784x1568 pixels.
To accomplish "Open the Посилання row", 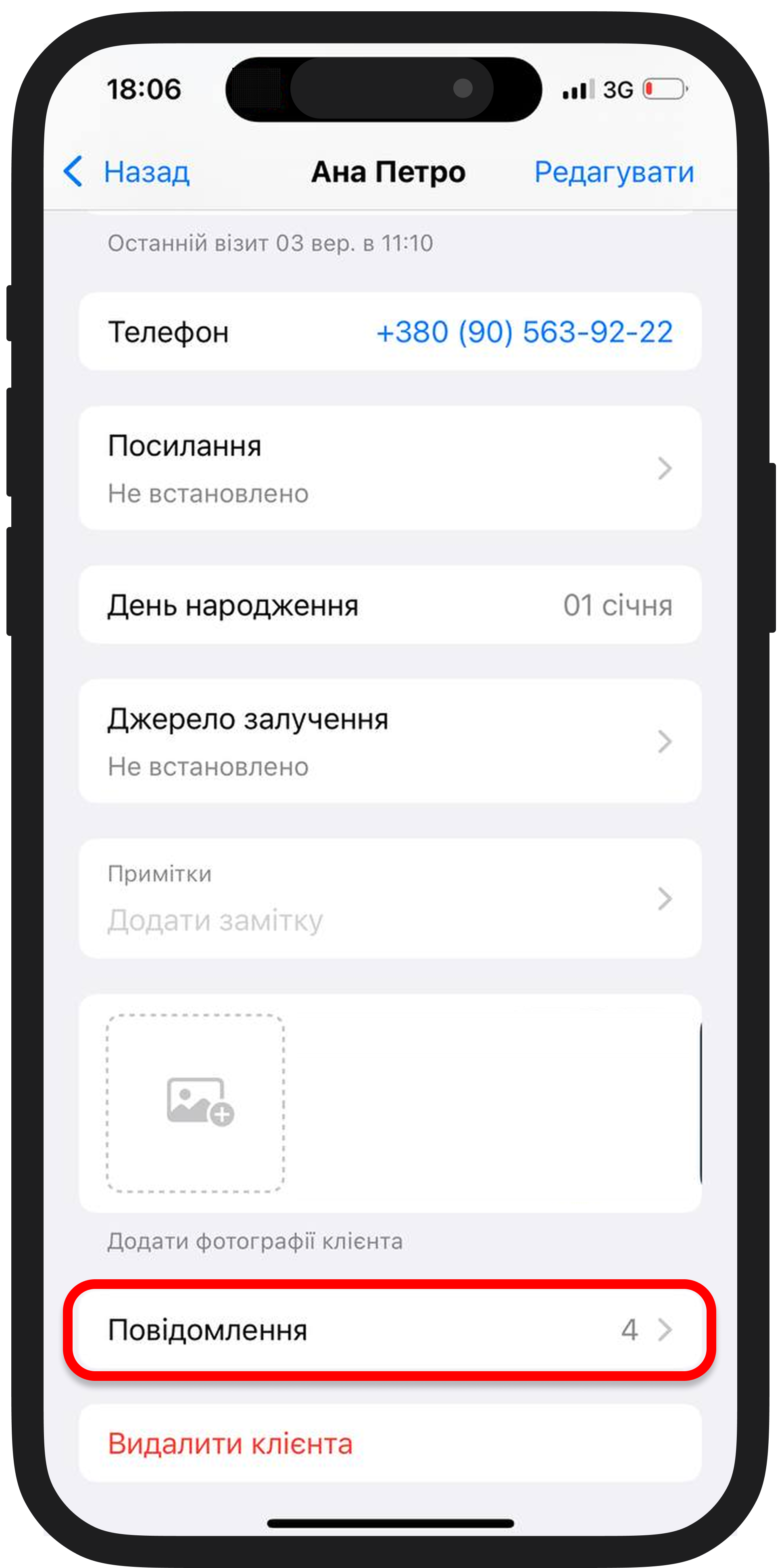I will click(x=390, y=468).
